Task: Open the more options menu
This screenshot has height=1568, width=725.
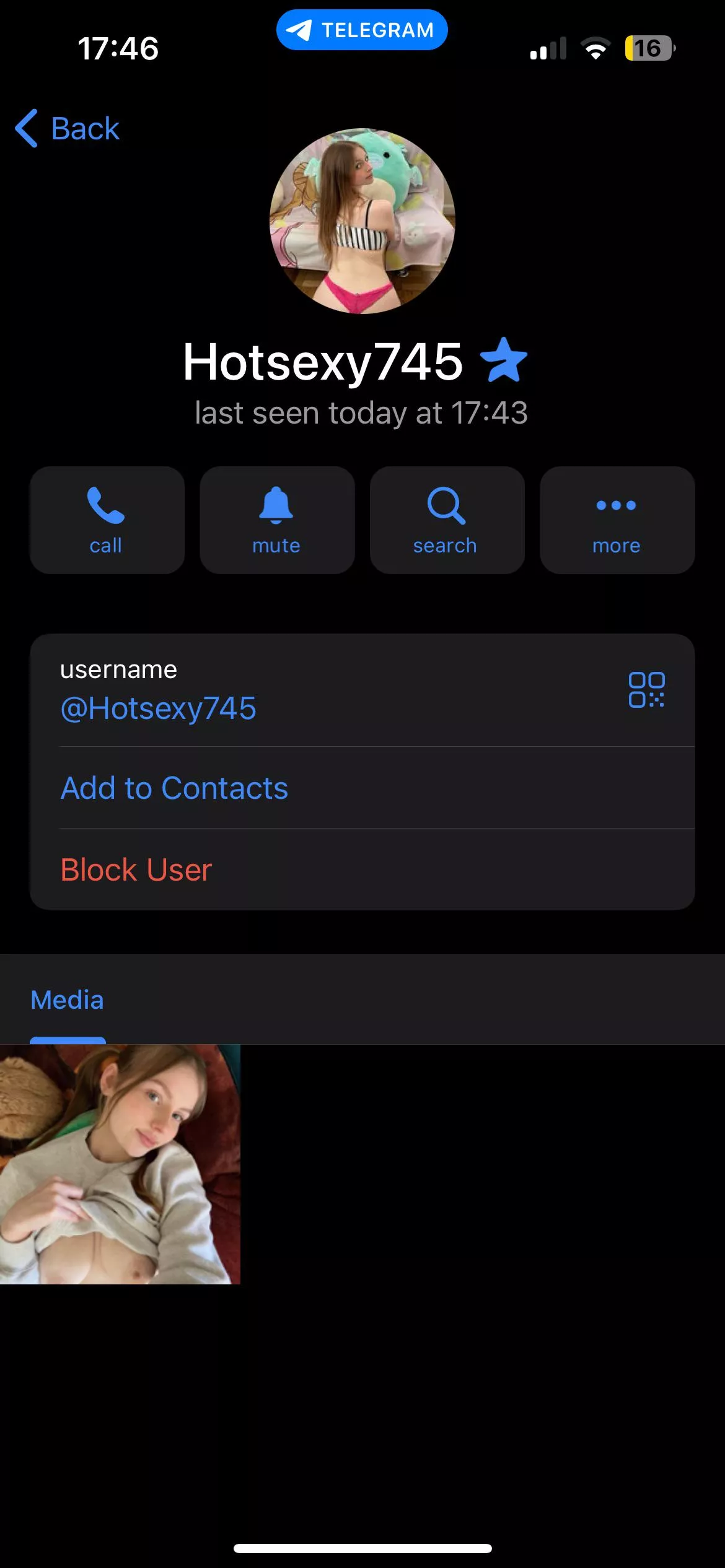Action: 617,520
